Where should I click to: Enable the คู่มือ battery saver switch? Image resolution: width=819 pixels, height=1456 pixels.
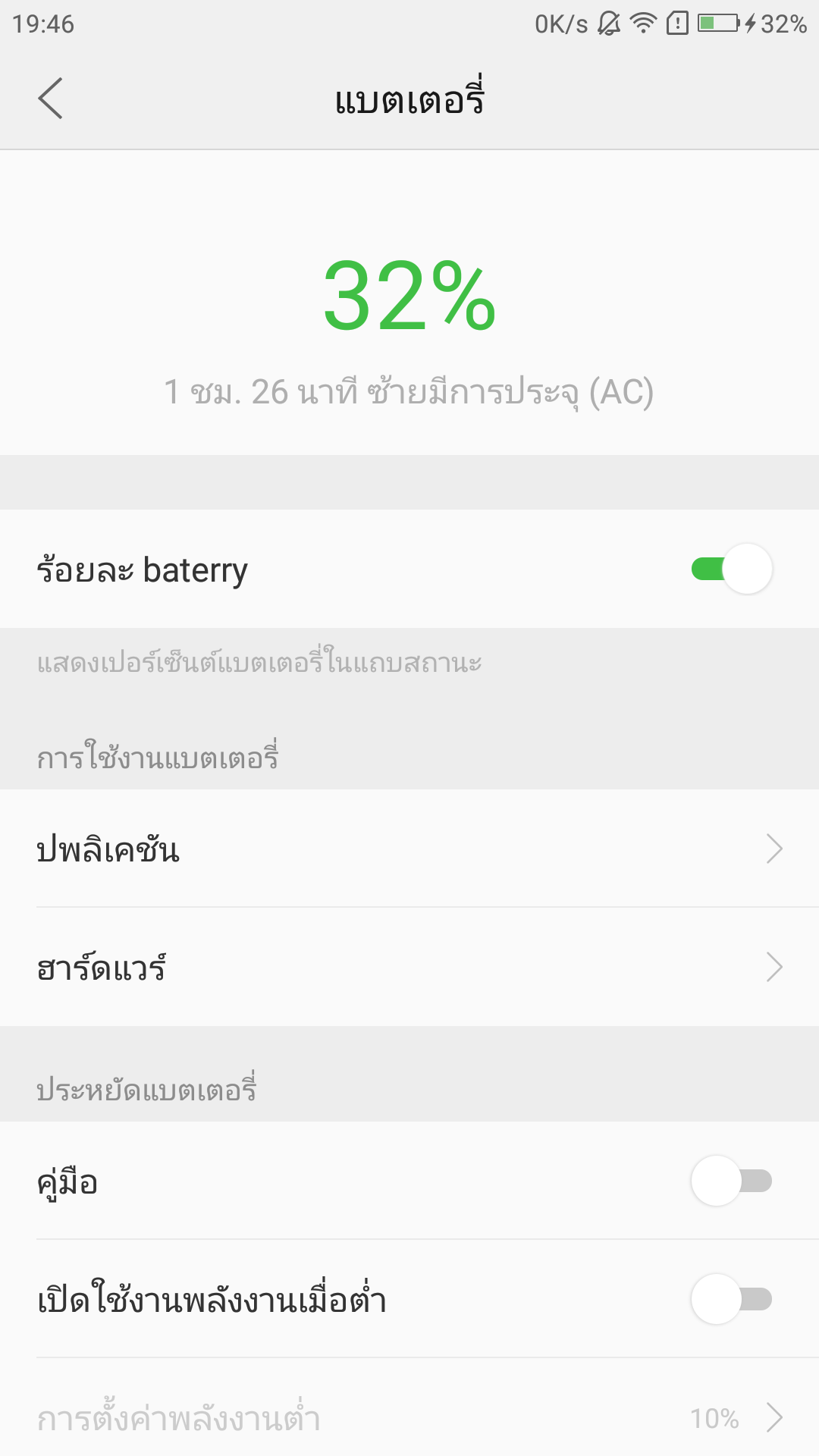click(x=732, y=1181)
